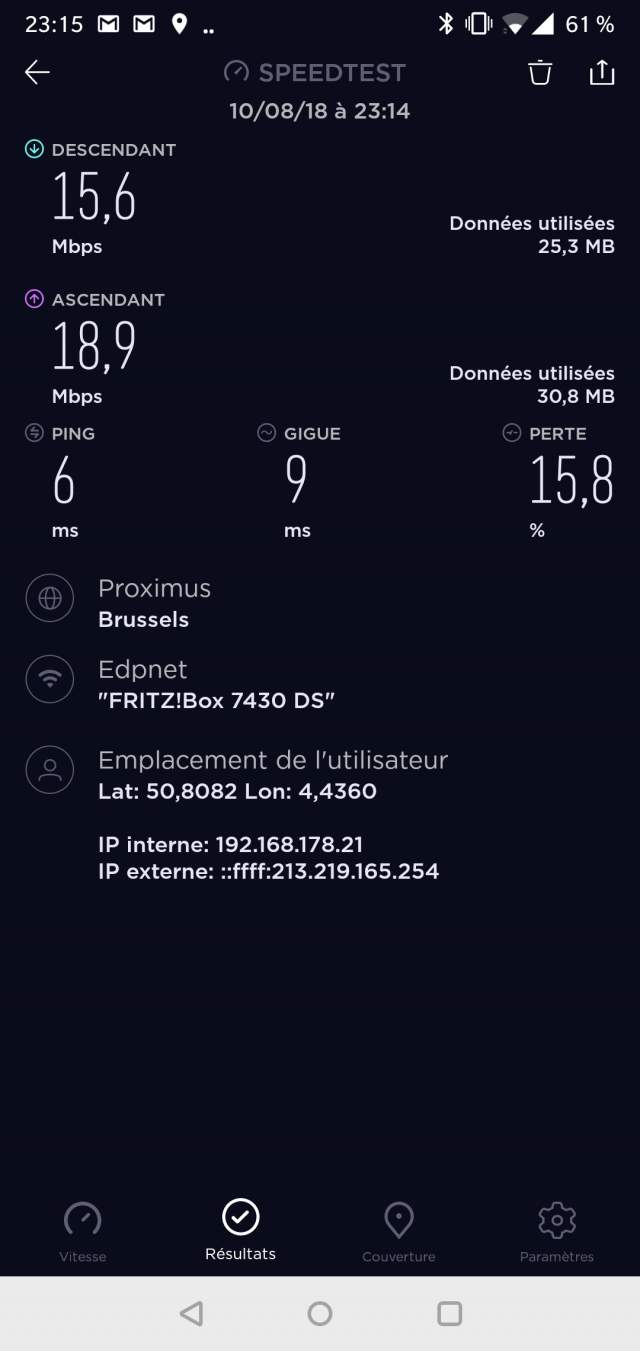Delete this speed test result
The width and height of the screenshot is (640, 1351).
click(540, 72)
